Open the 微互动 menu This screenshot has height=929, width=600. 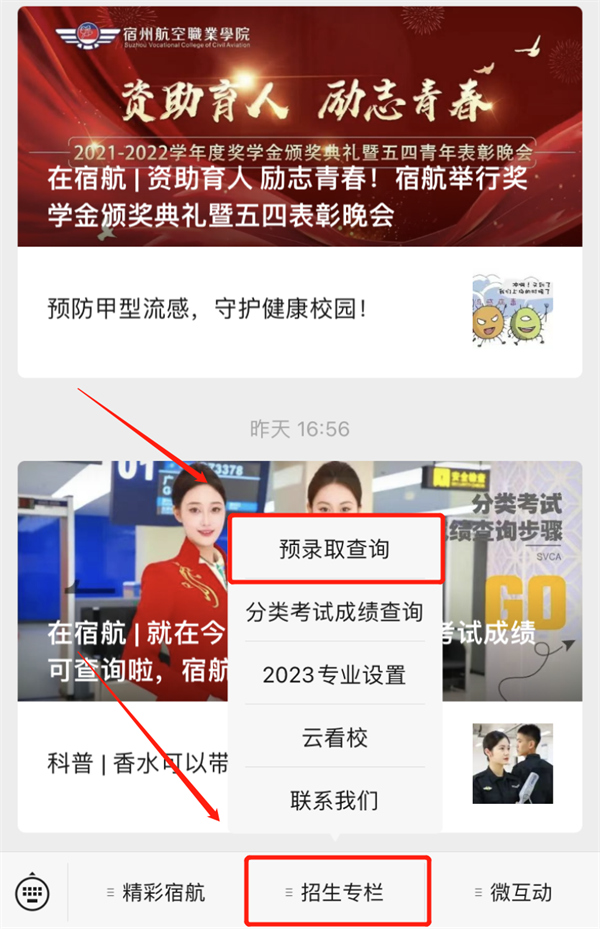pos(511,892)
